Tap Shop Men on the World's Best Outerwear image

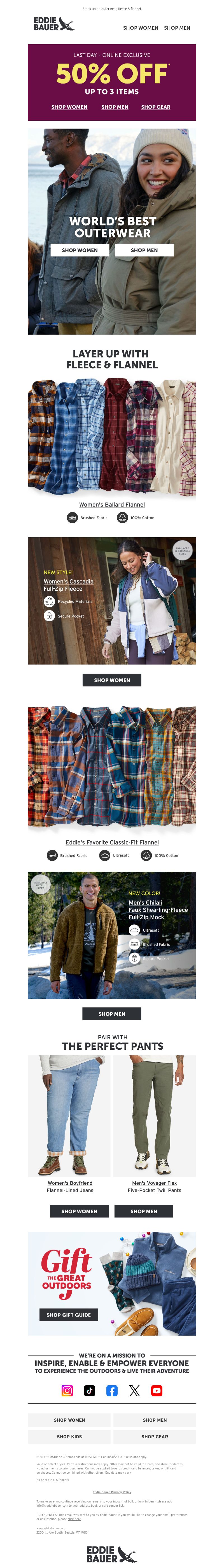click(144, 250)
